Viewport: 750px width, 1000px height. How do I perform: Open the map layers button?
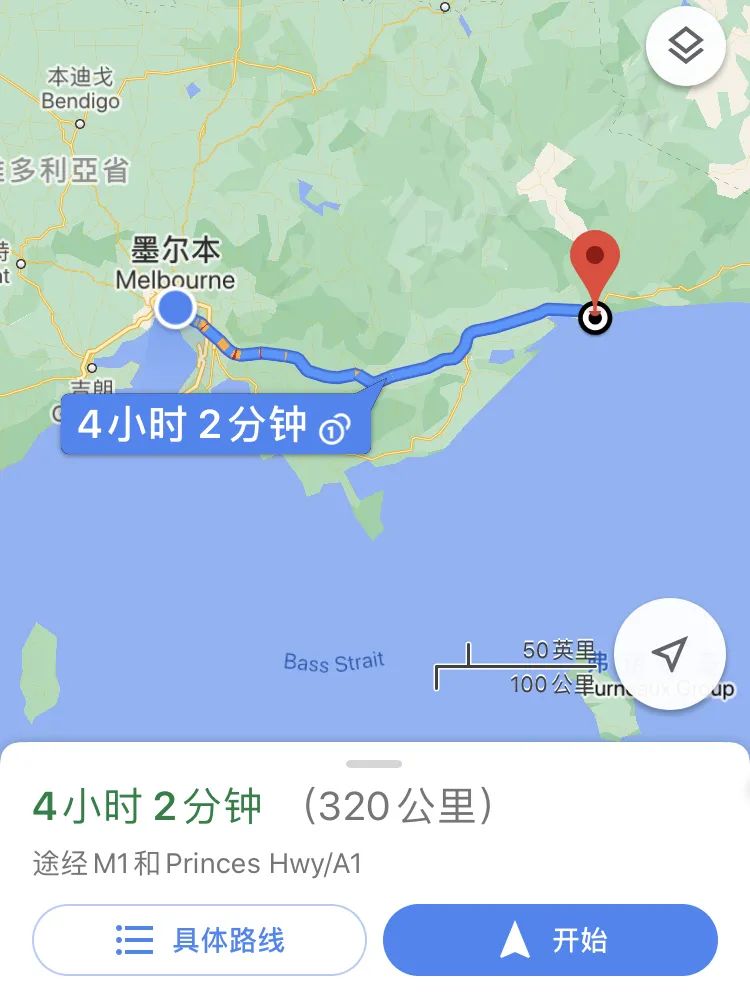click(x=685, y=46)
